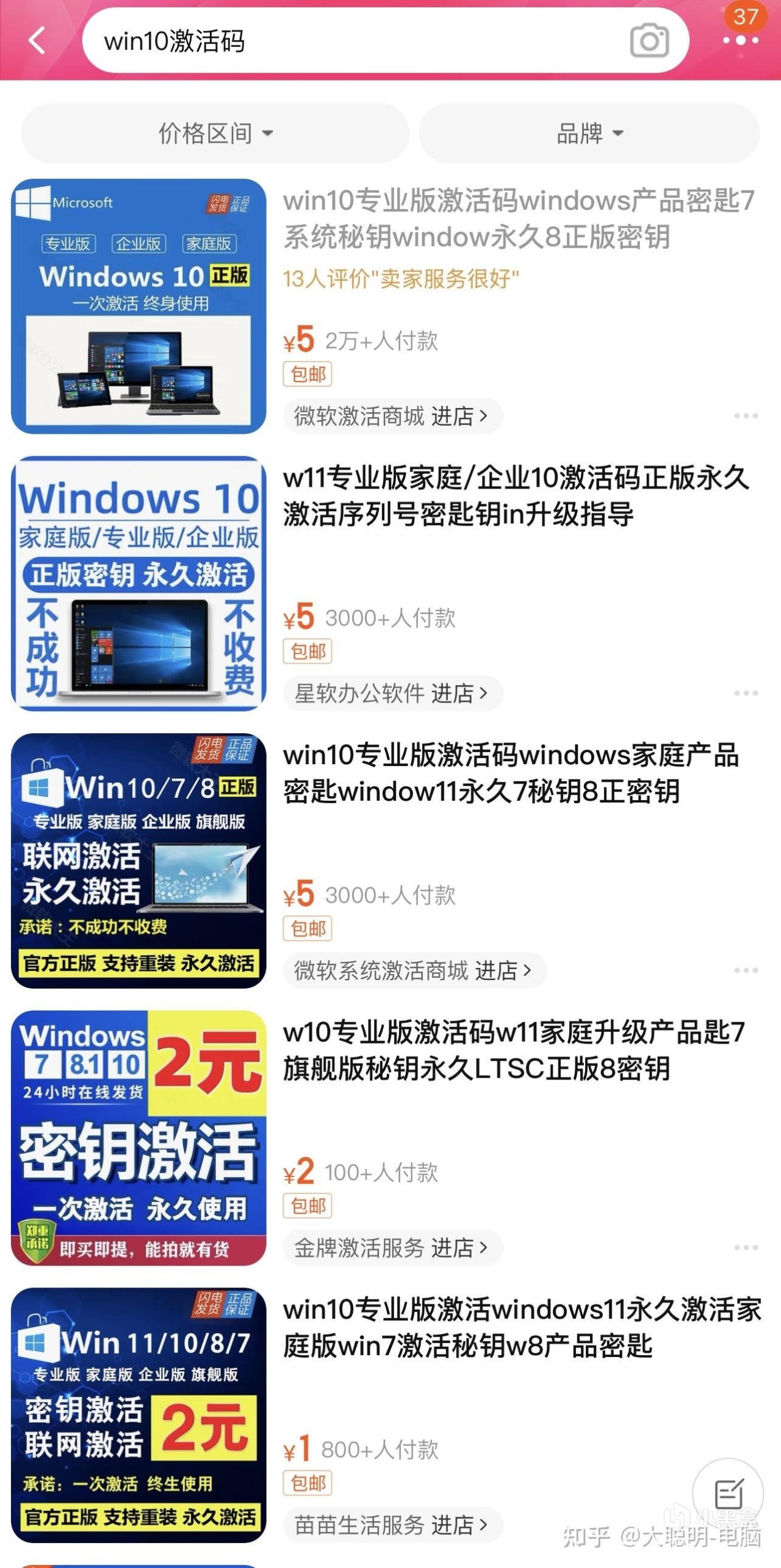Expand the 价格区间 price range filter
The image size is (781, 1568).
(215, 133)
